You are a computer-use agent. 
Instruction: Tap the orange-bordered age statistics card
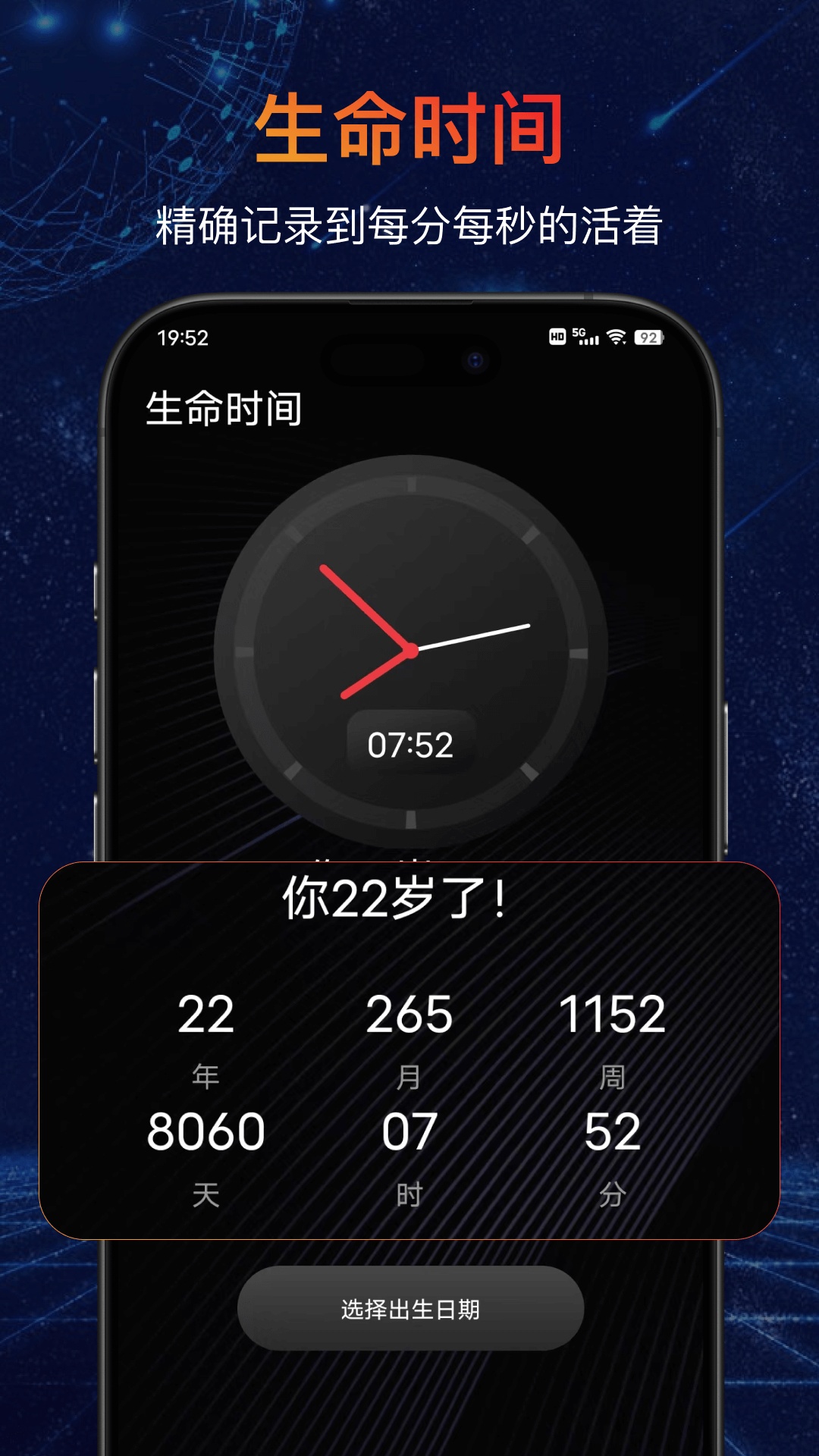pyautogui.click(x=409, y=1050)
